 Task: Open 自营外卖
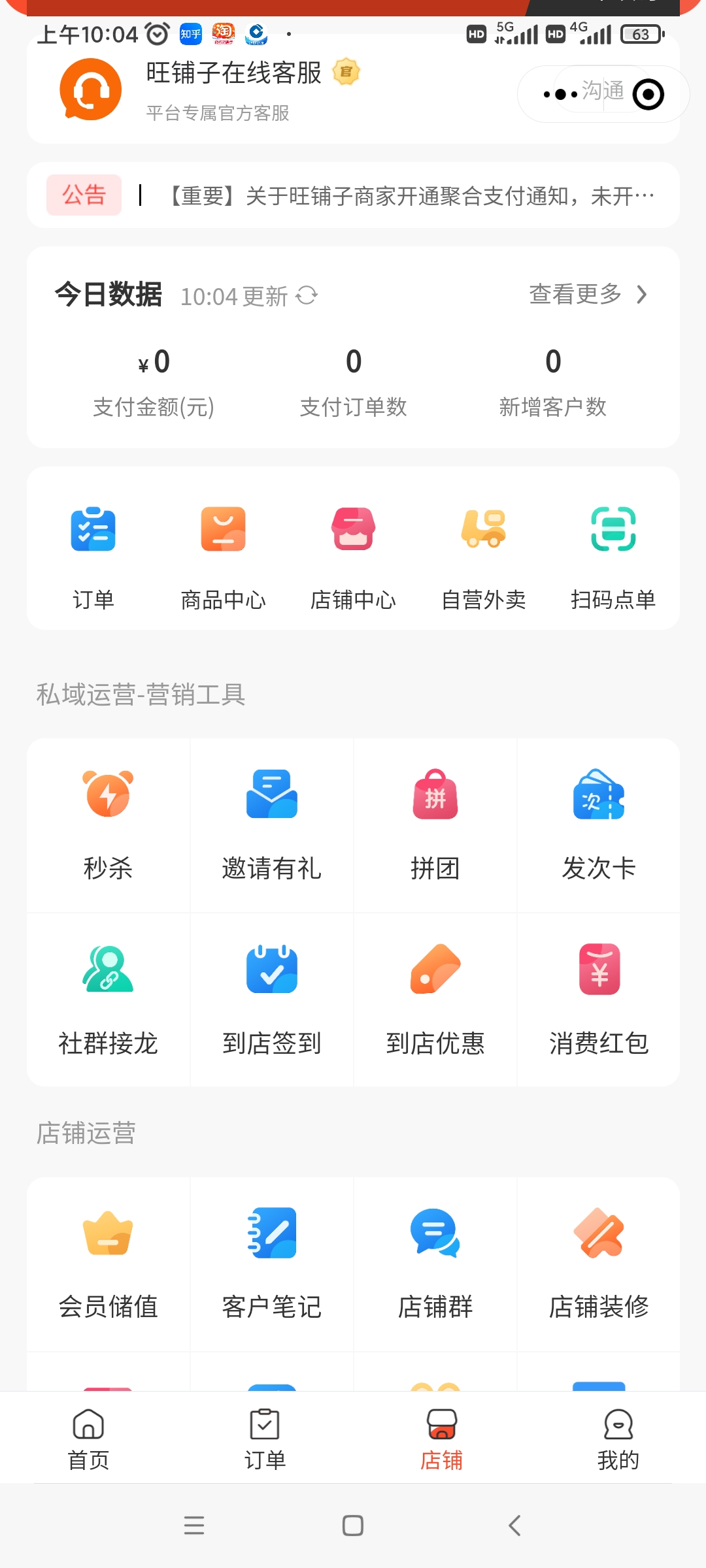click(484, 555)
